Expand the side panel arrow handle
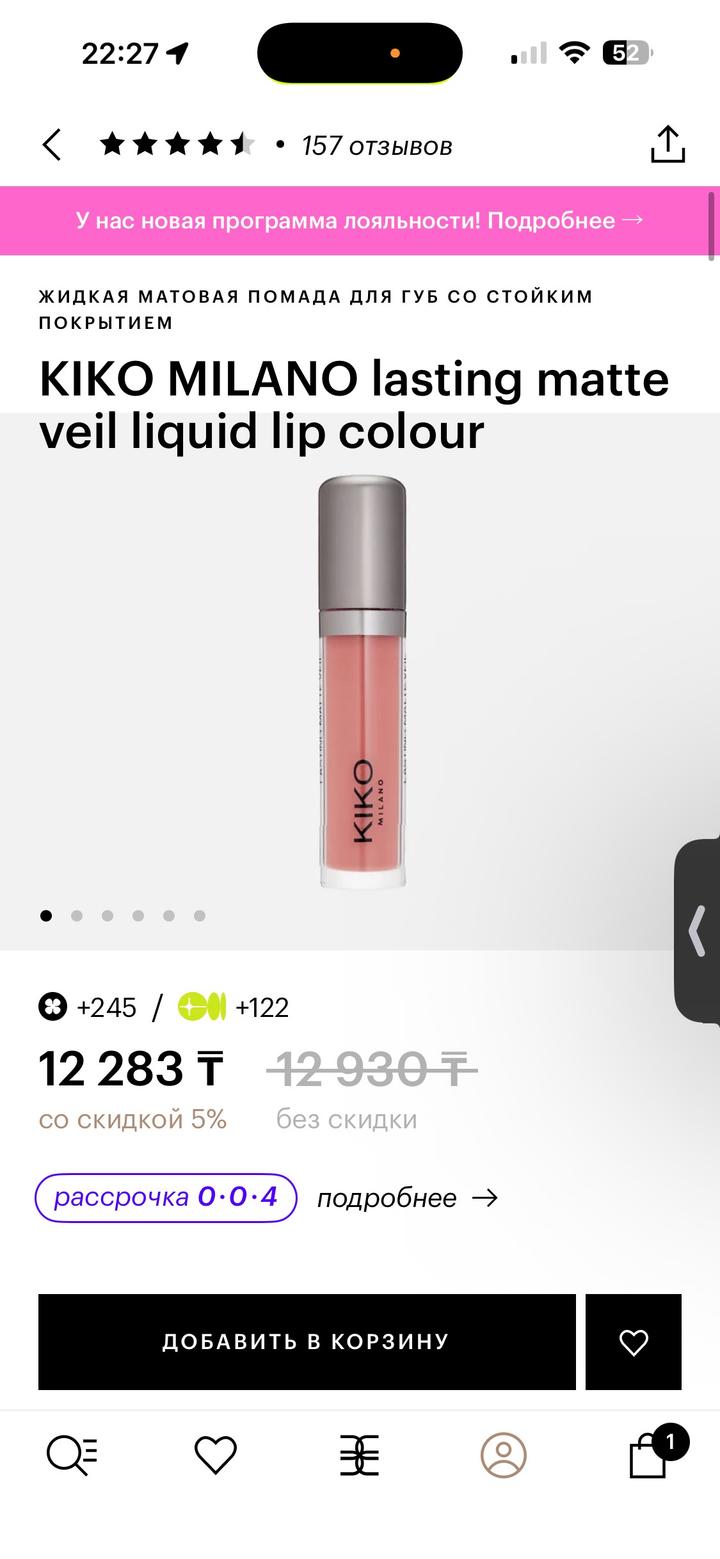Screen dimensions: 720x1559 [698, 931]
